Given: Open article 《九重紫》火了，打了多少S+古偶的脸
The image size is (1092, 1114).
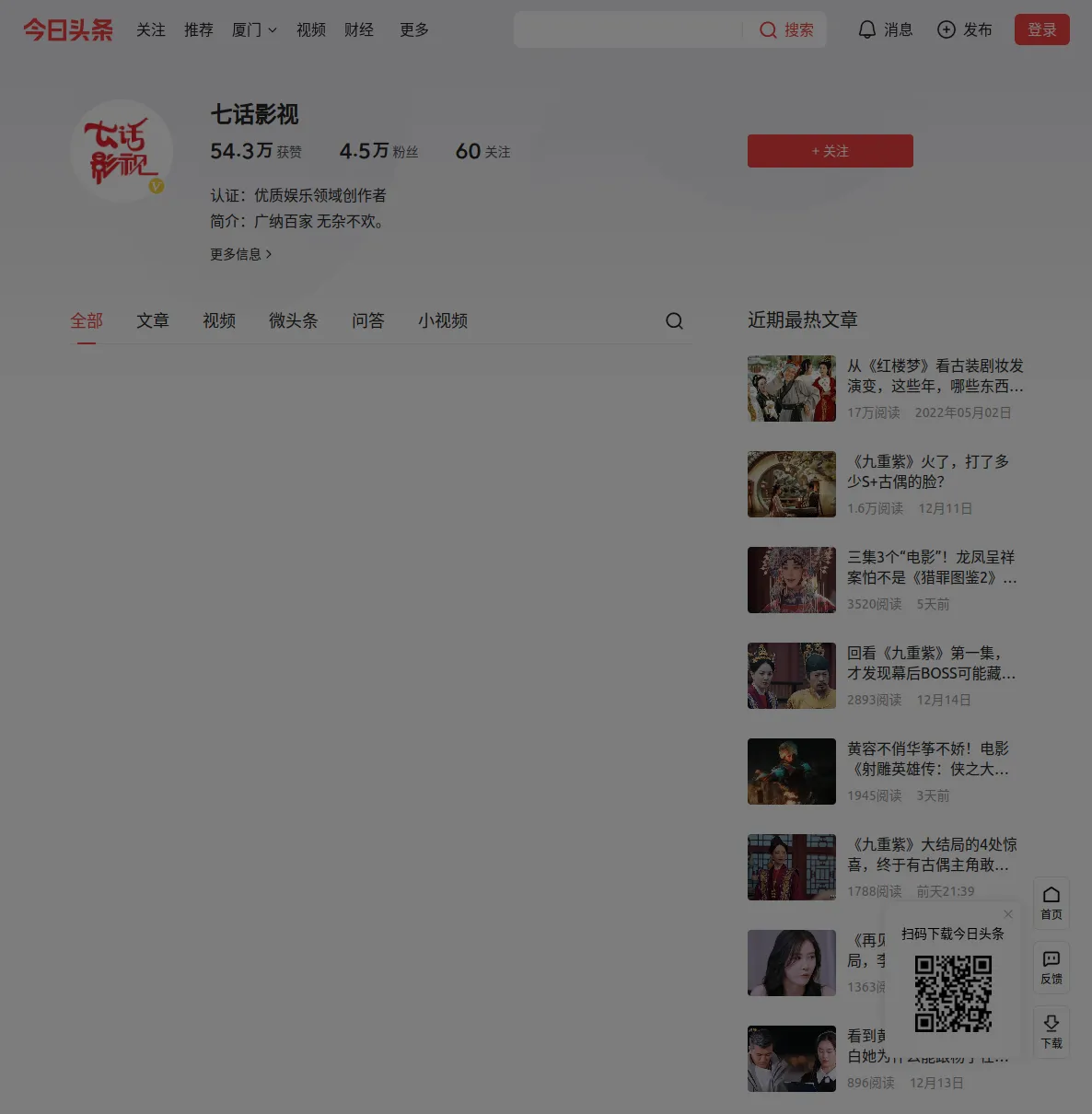Looking at the screenshot, I should [x=928, y=471].
